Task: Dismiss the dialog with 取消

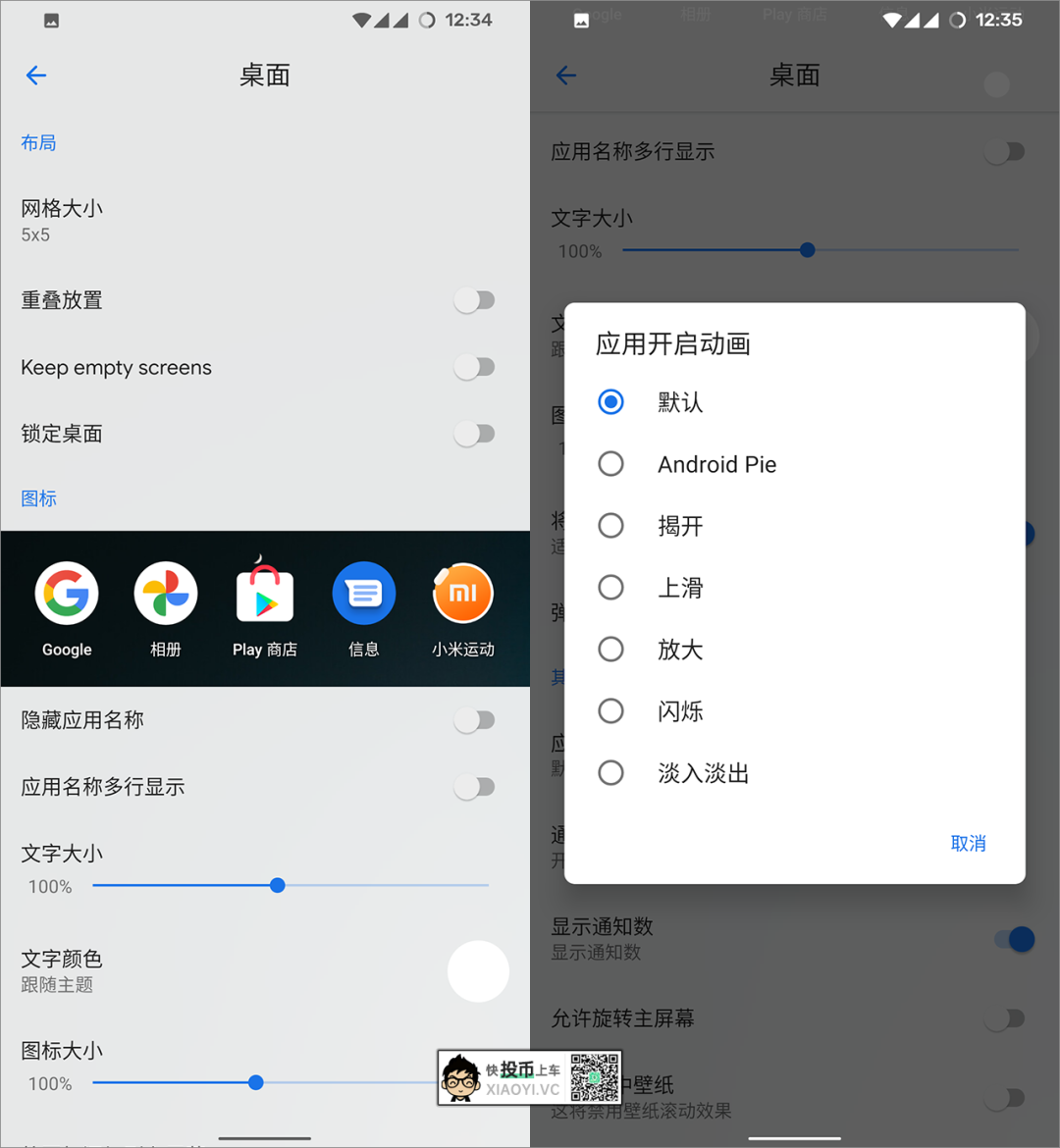Action: tap(968, 844)
